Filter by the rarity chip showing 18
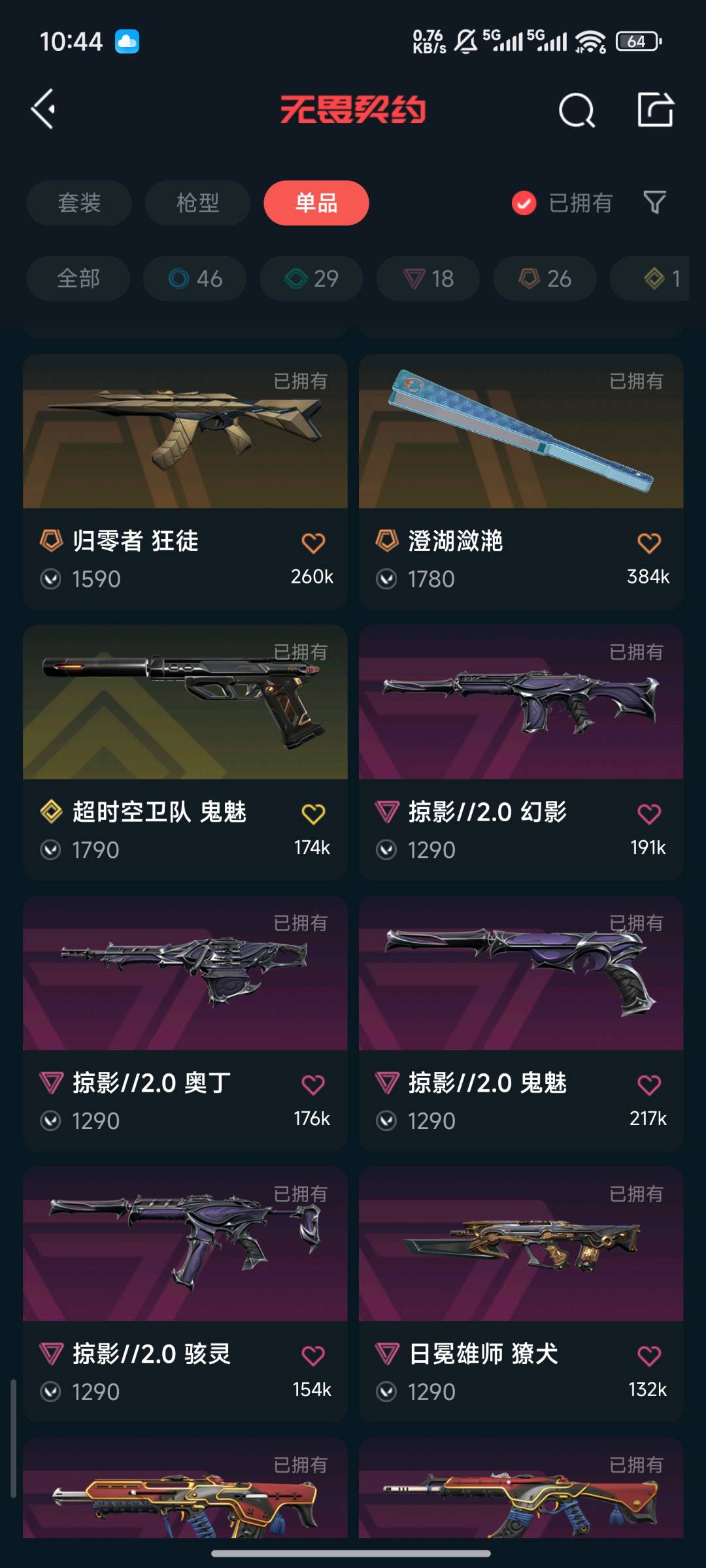 (428, 279)
